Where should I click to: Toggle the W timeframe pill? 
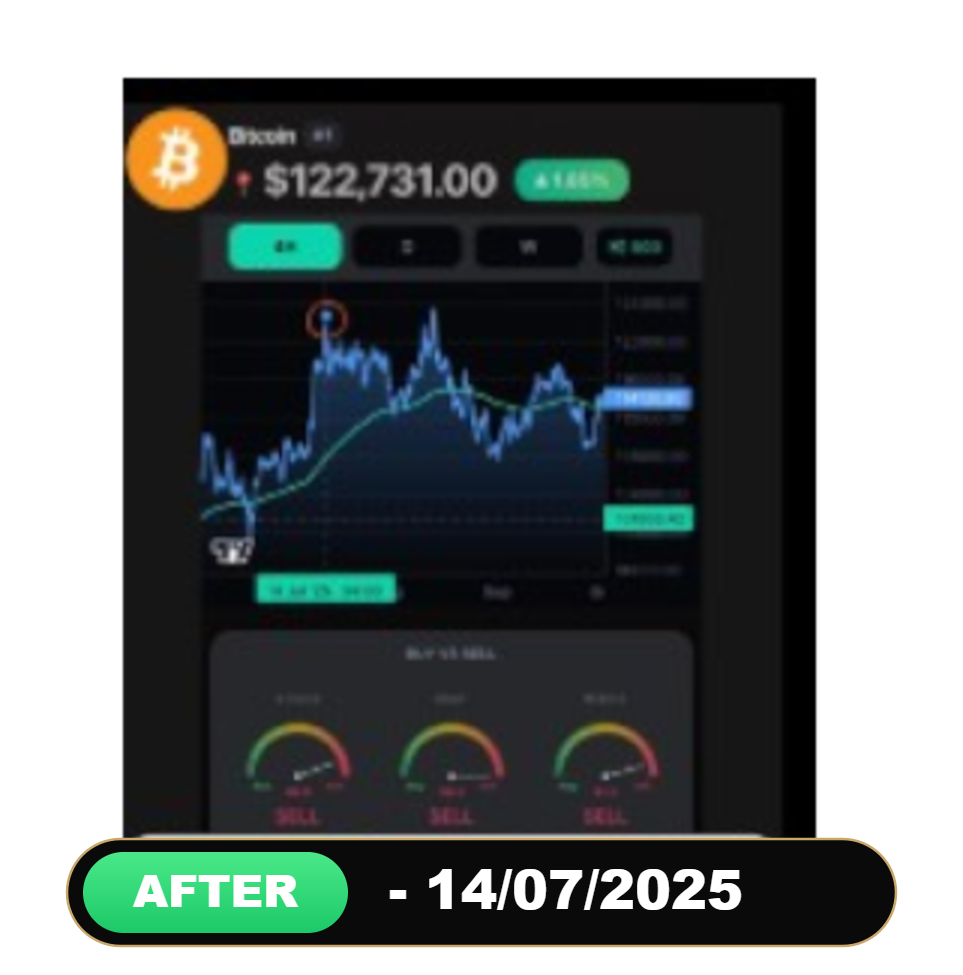coord(530,247)
